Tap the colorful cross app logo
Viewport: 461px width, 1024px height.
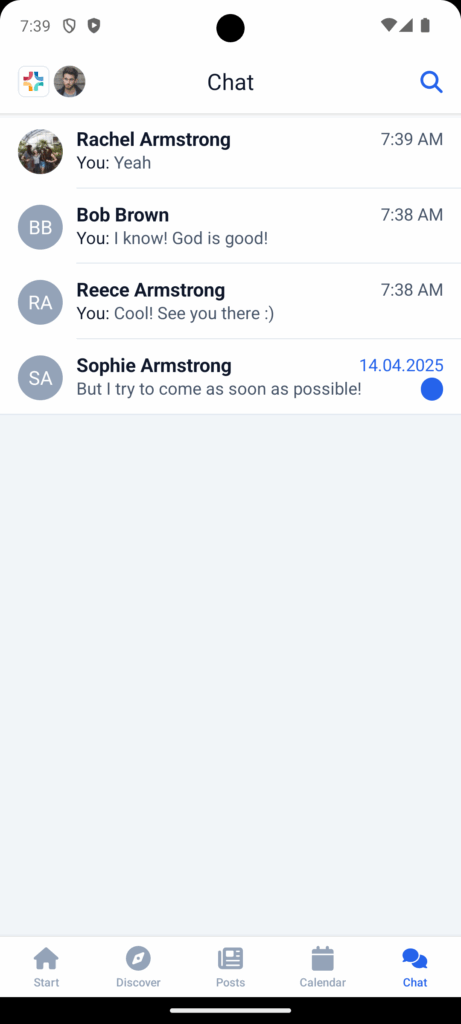pyautogui.click(x=33, y=82)
